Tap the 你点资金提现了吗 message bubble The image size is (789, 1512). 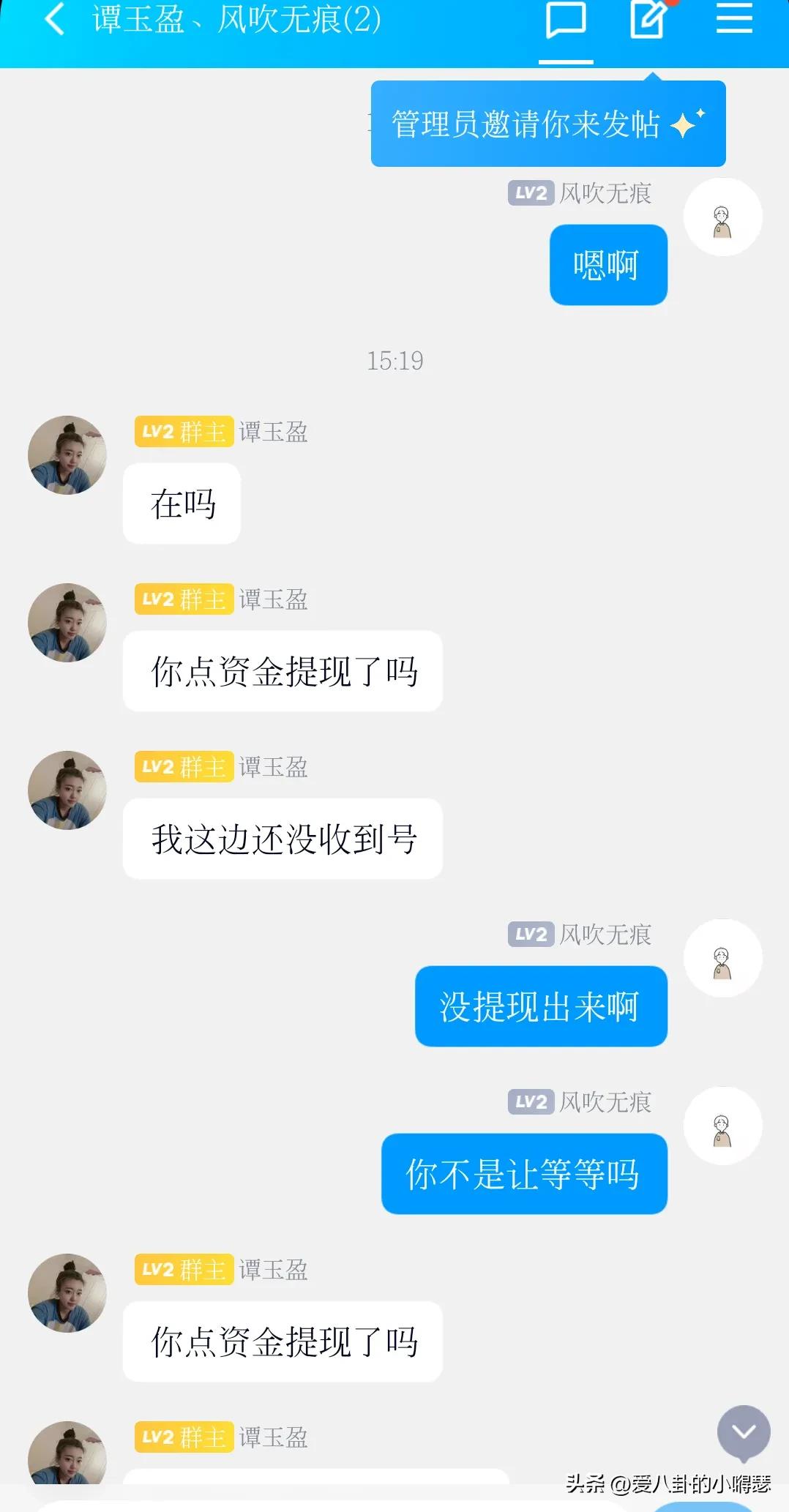(x=283, y=672)
